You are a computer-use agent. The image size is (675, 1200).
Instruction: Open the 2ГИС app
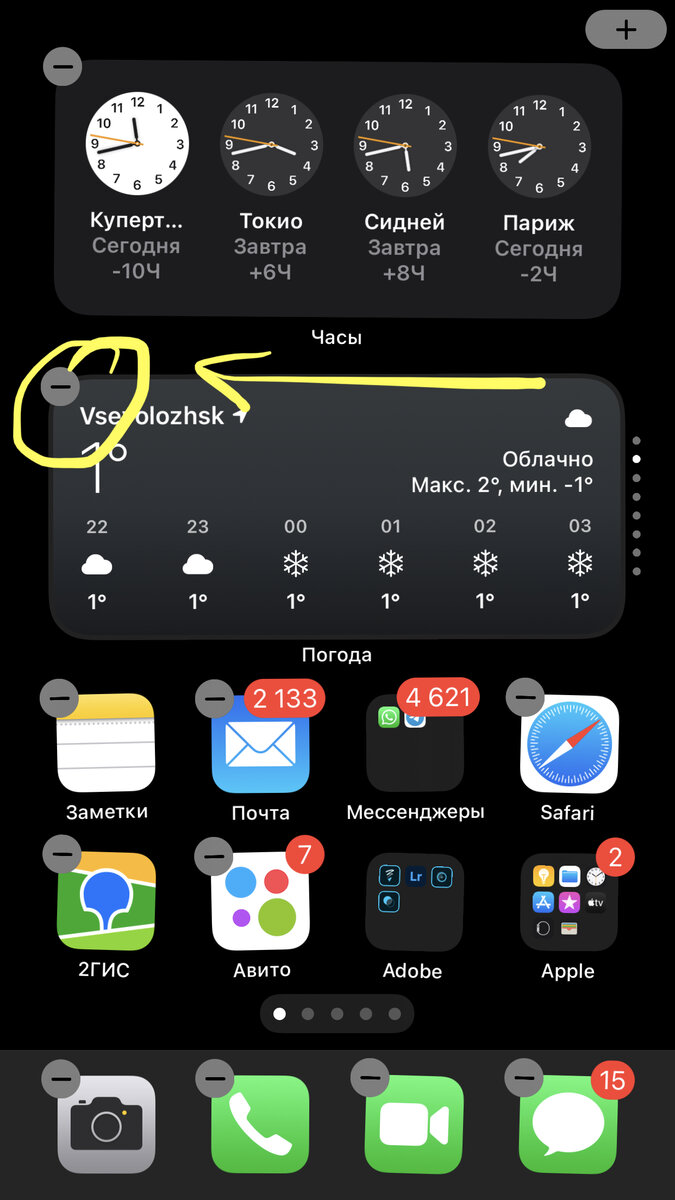106,902
